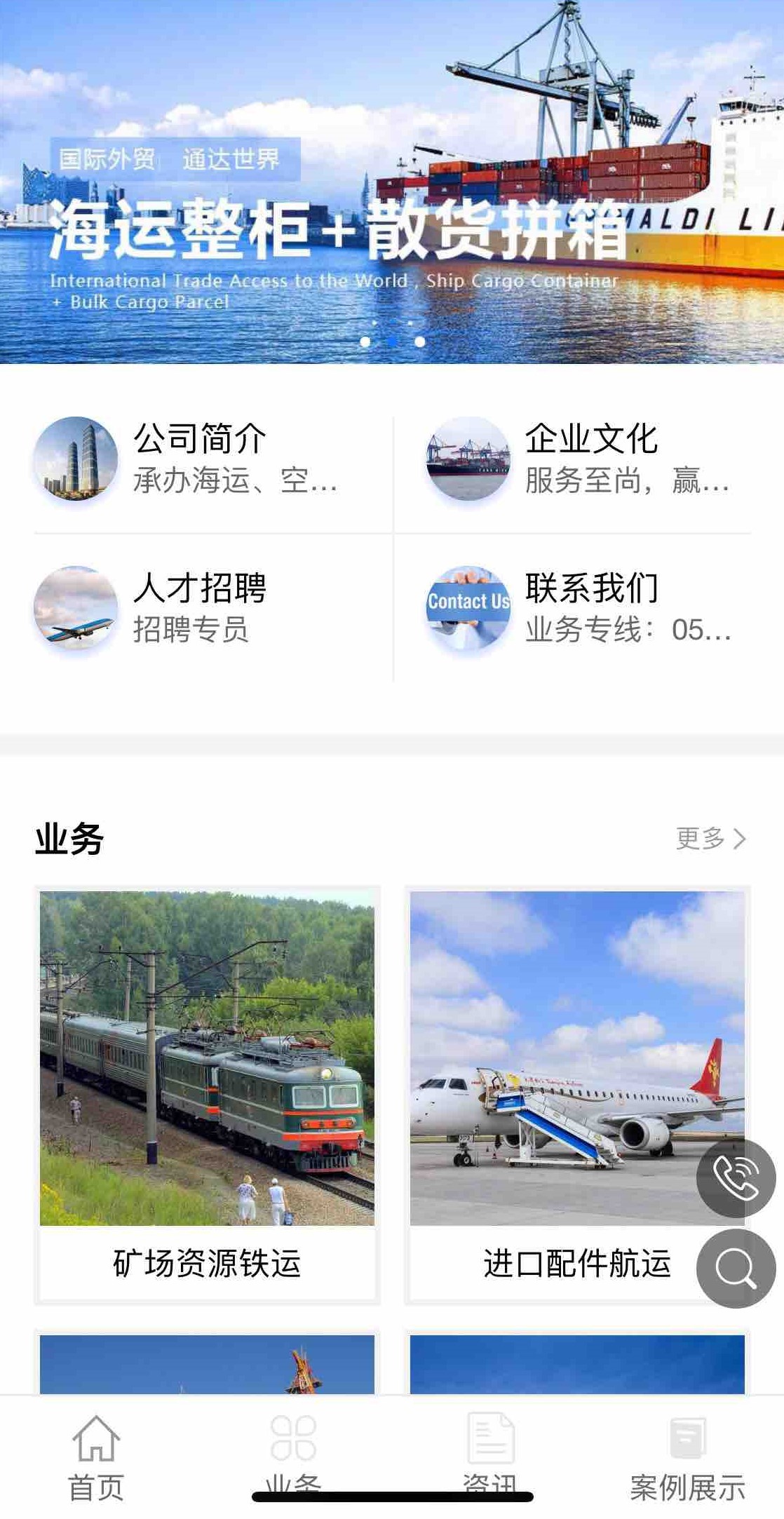This screenshot has height=1519, width=784.
Task: Switch to the 业务 tab
Action: 293,1455
